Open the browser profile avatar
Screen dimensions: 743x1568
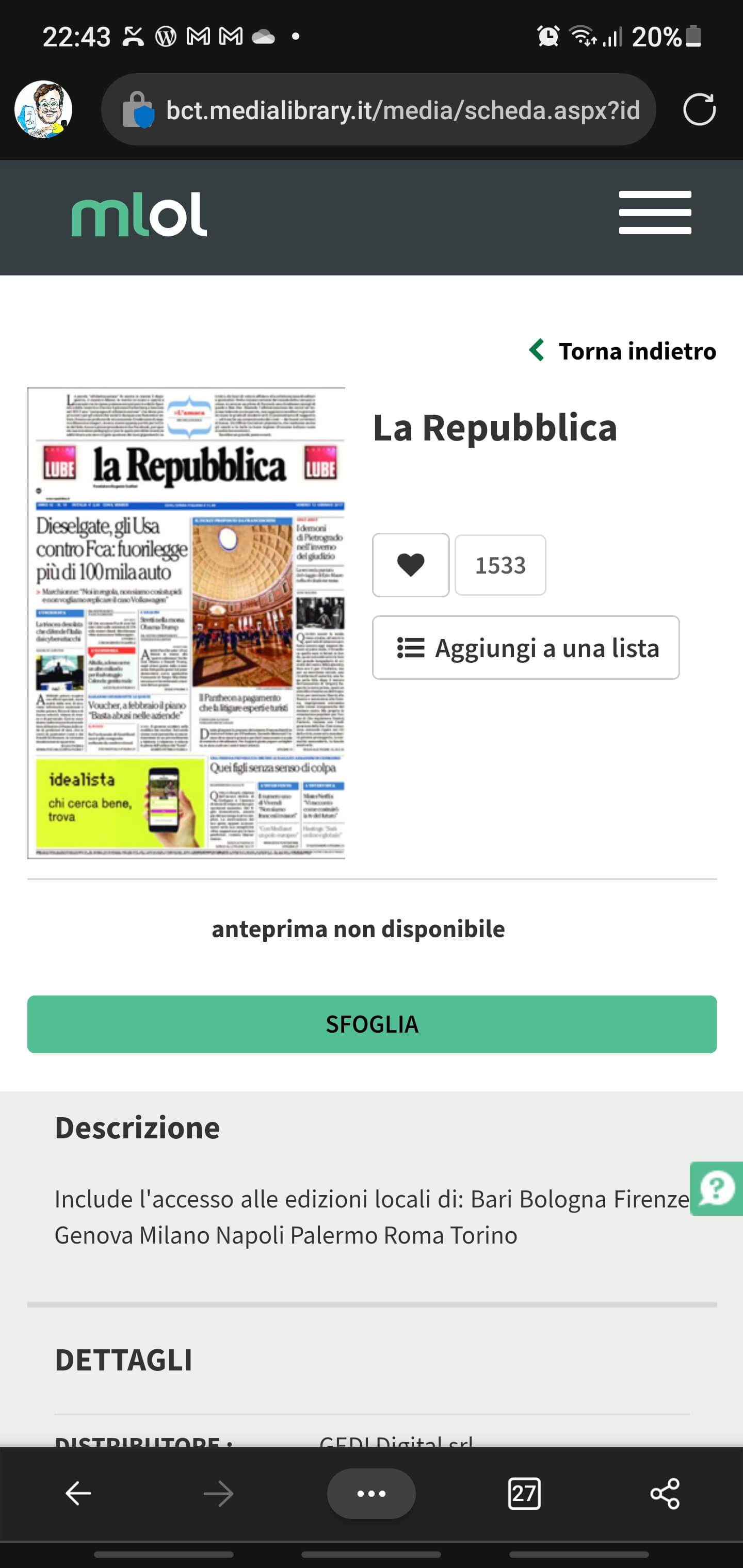44,109
